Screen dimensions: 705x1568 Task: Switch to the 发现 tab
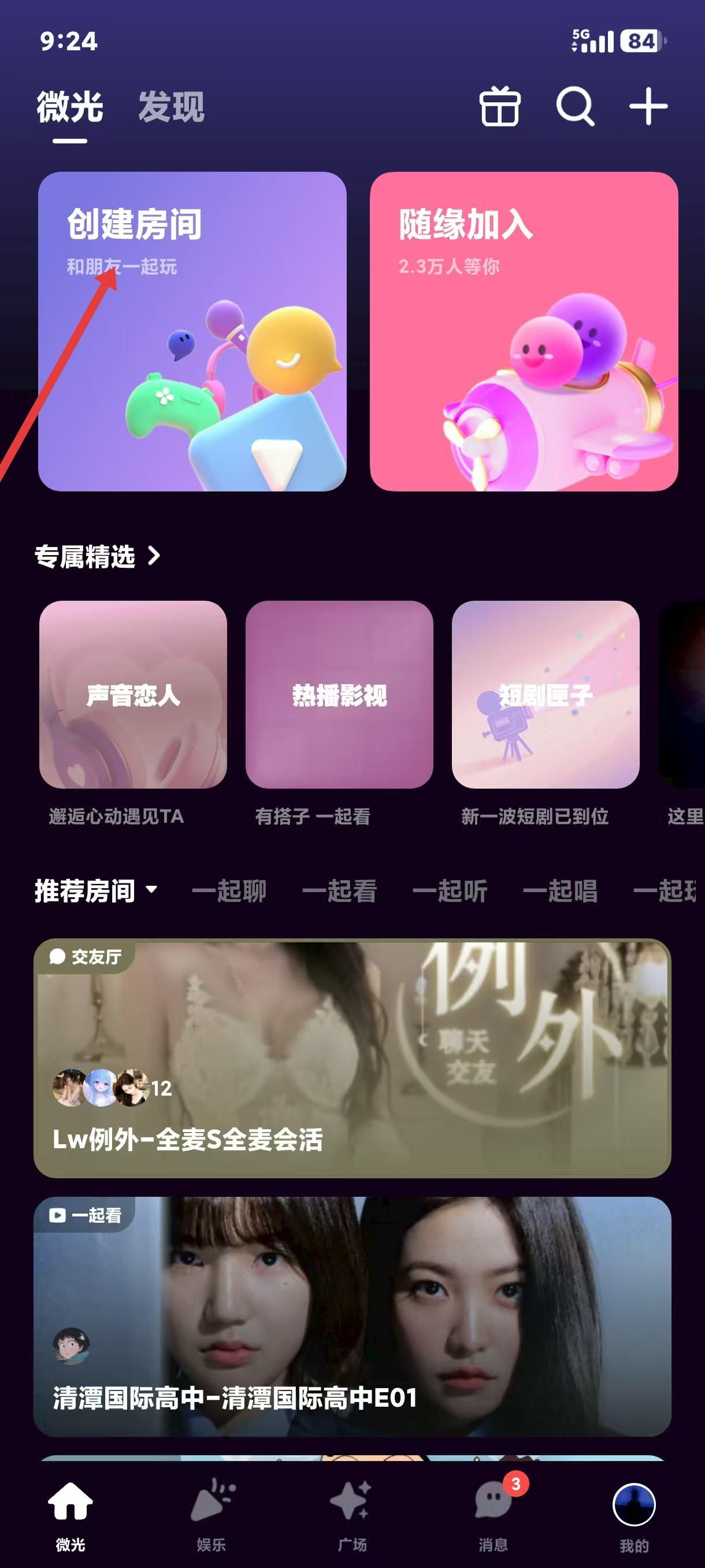pyautogui.click(x=171, y=107)
